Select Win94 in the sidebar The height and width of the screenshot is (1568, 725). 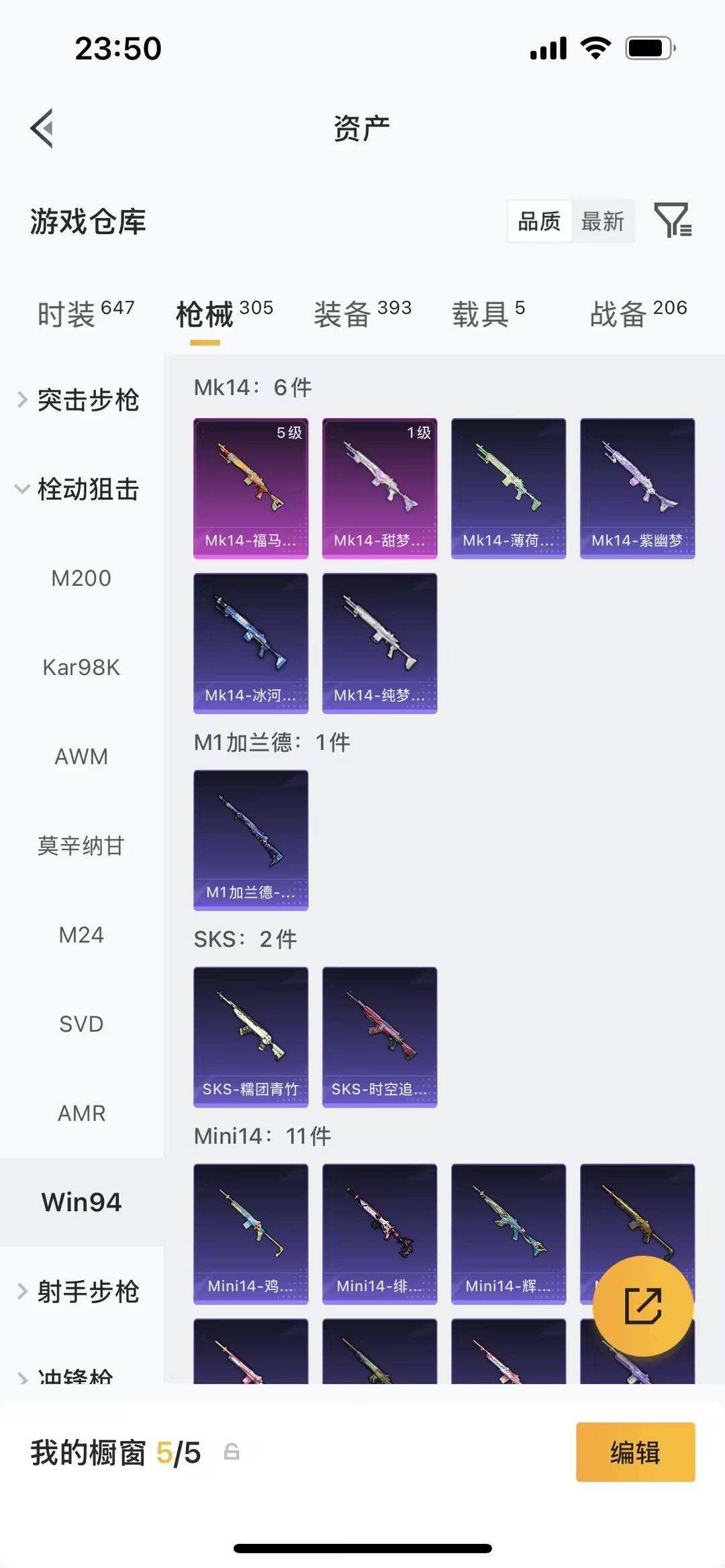point(81,1202)
